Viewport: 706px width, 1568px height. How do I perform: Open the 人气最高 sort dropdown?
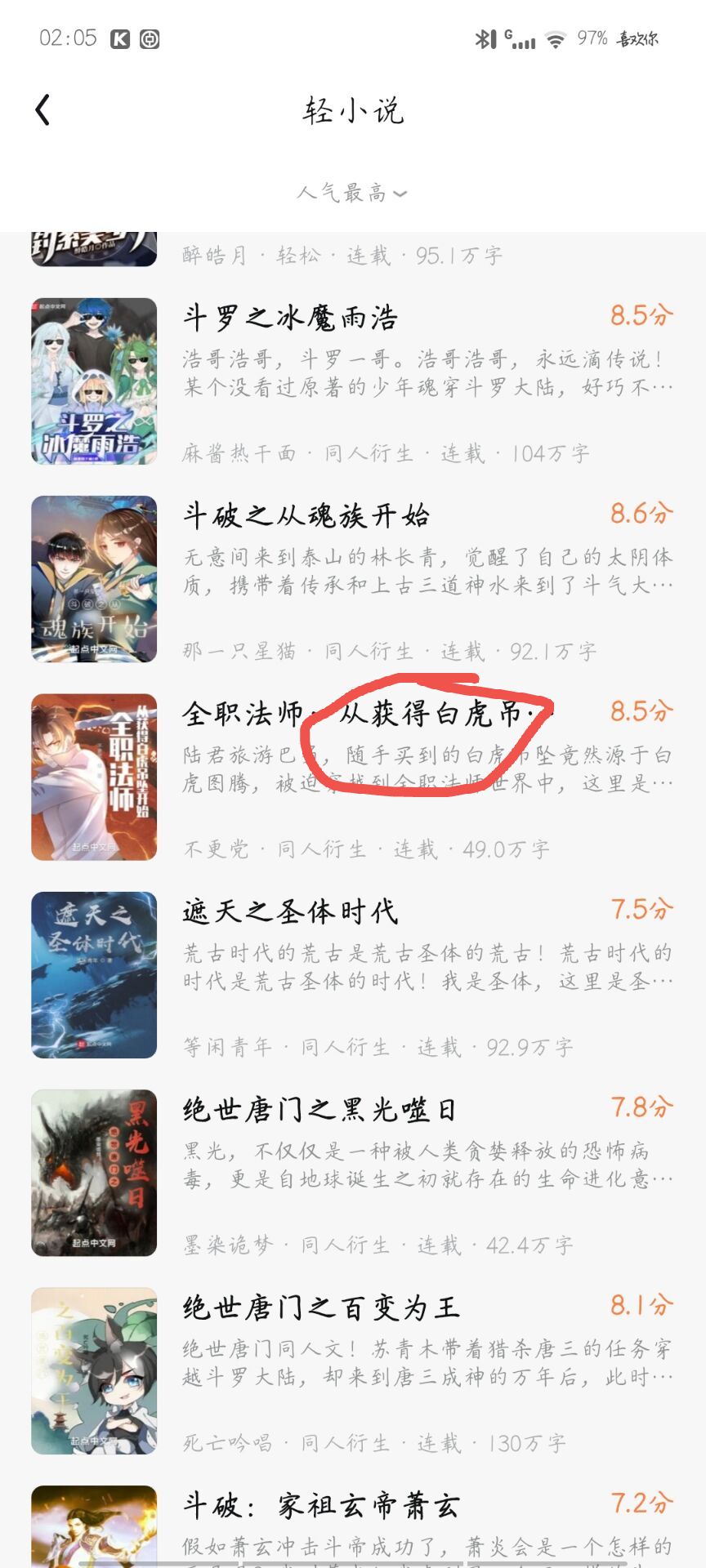[x=352, y=194]
